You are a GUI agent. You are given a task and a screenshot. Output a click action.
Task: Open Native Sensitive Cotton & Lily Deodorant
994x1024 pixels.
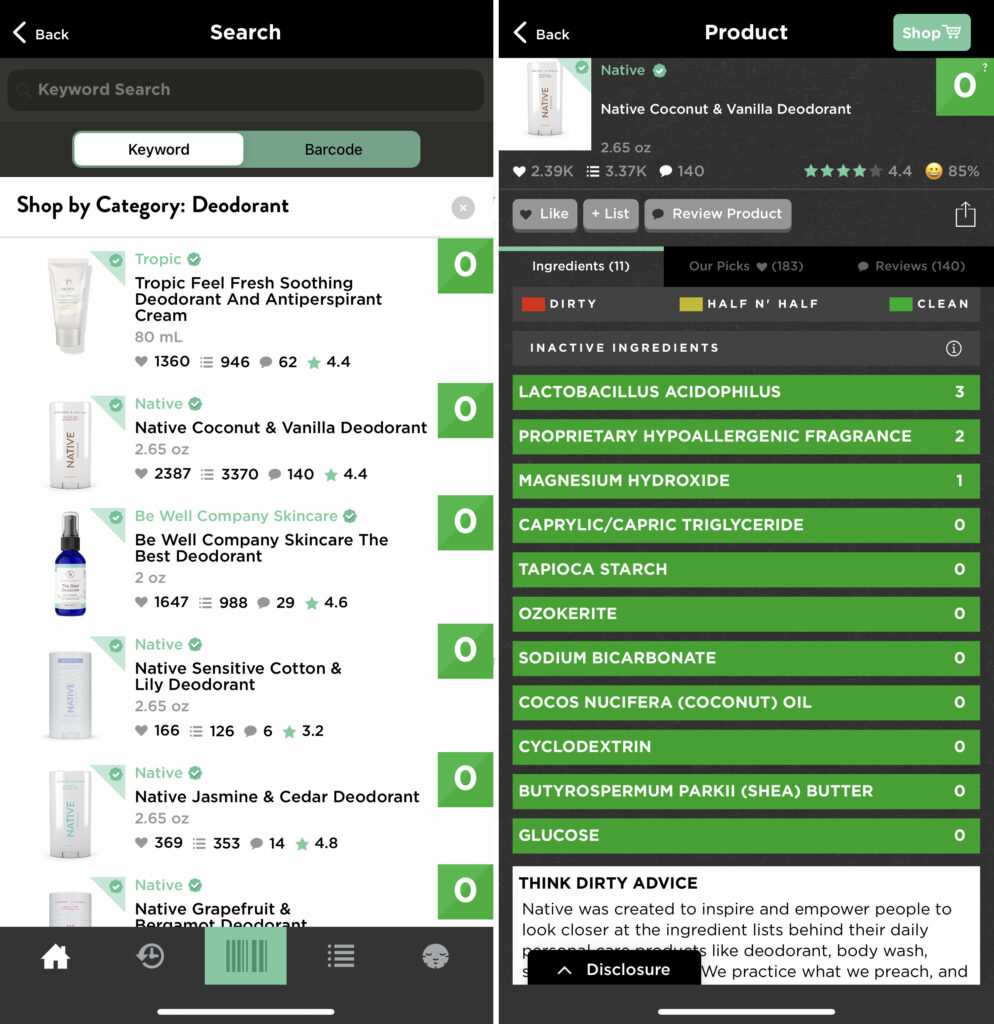(x=238, y=676)
